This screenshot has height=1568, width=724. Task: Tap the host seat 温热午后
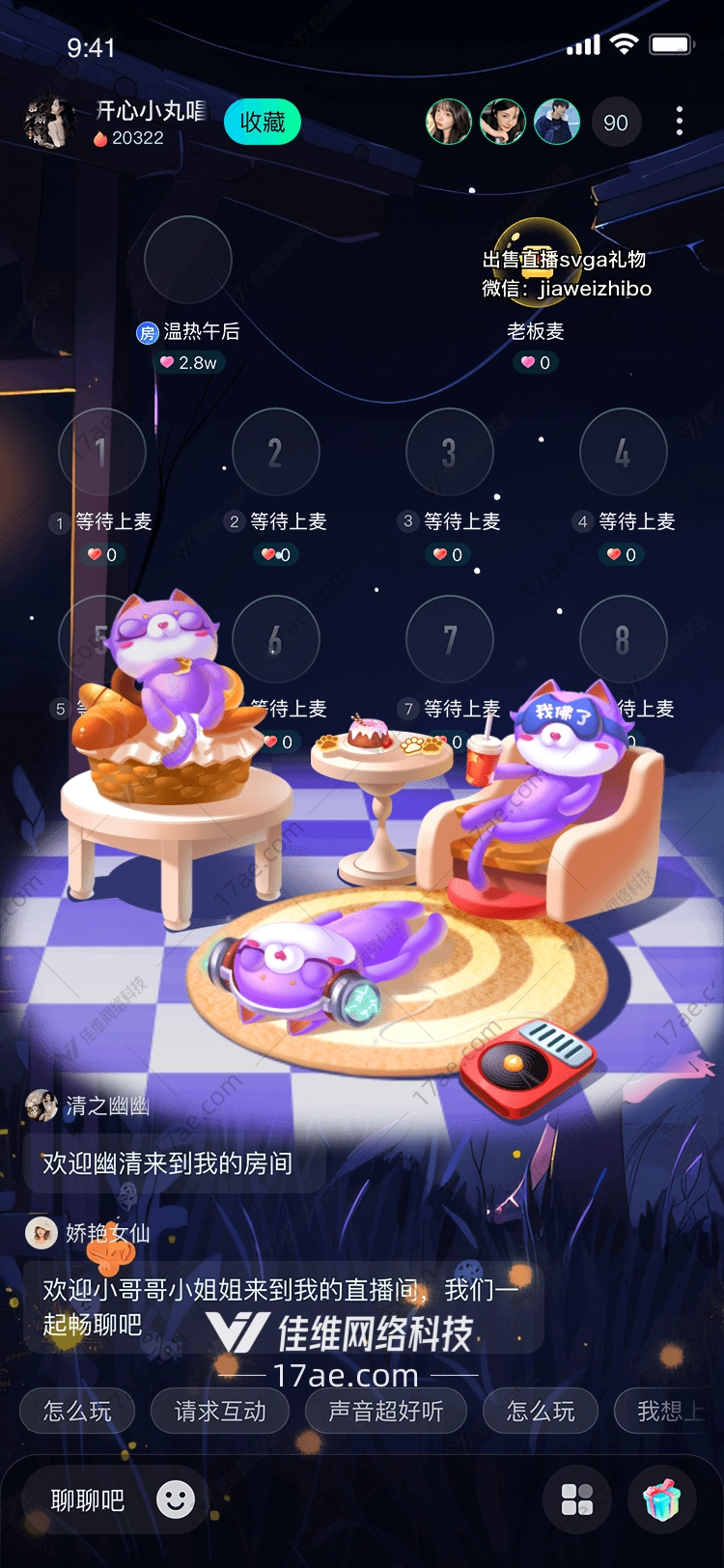point(188,260)
